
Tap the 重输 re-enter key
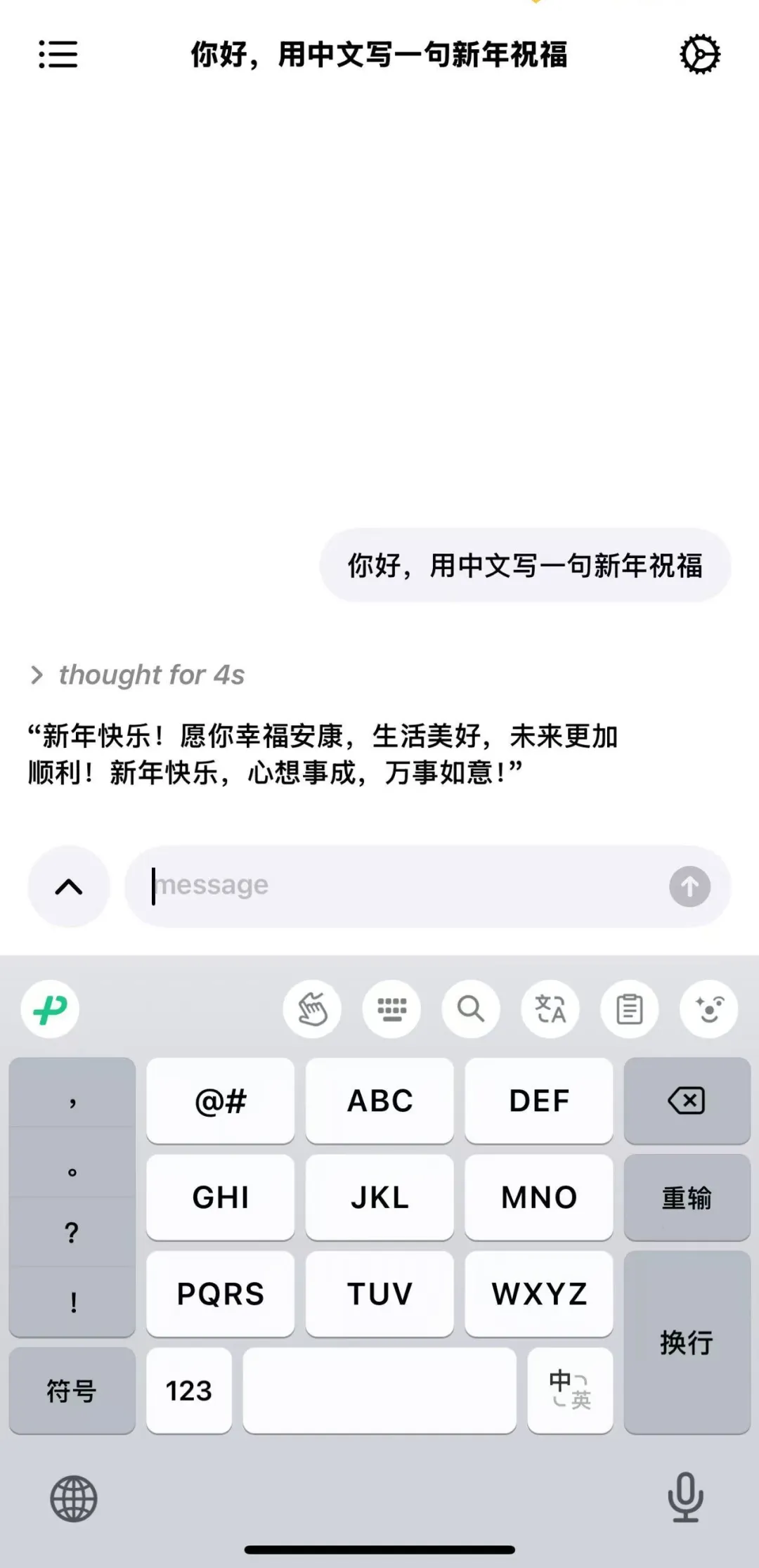click(x=687, y=1197)
